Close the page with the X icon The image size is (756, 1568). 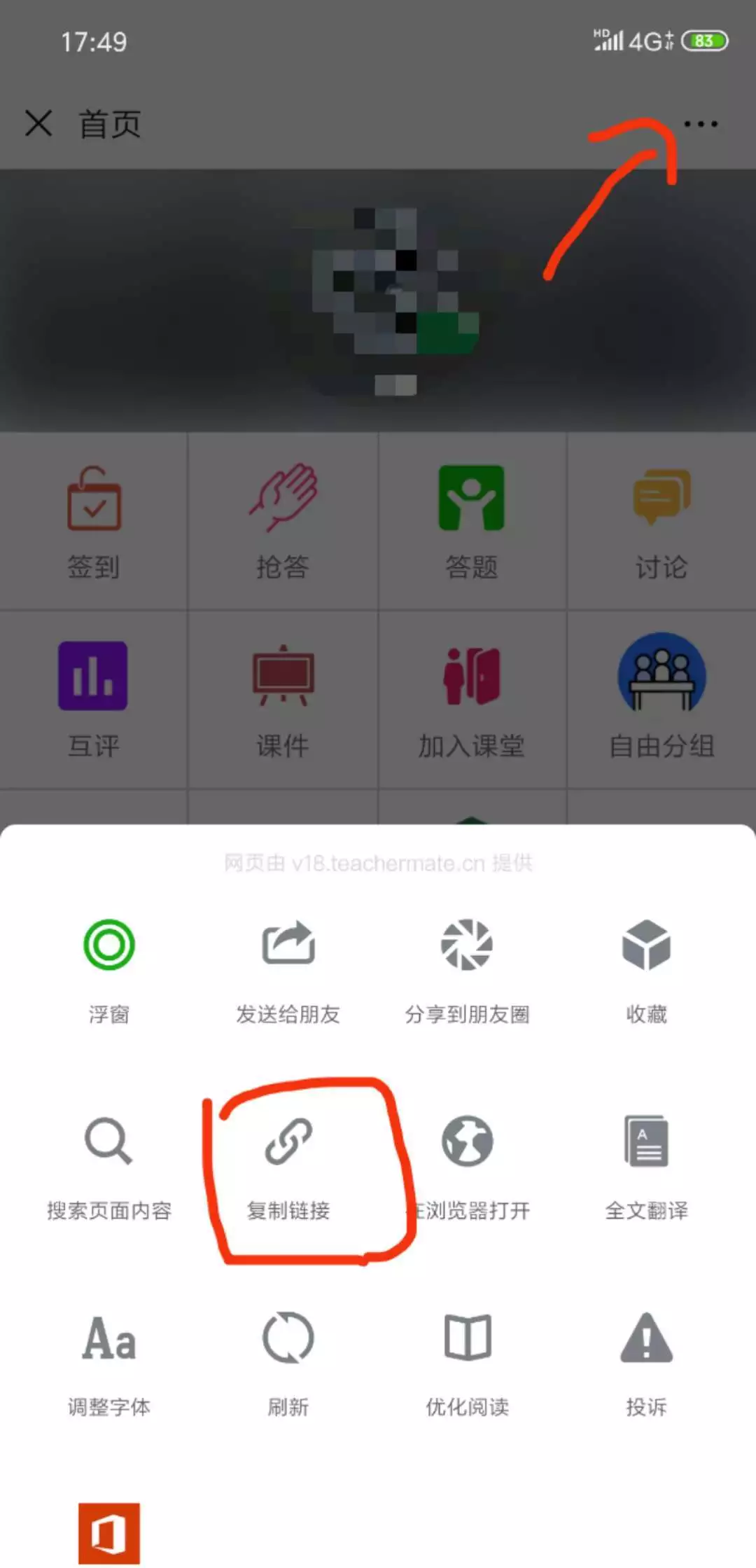[x=38, y=123]
